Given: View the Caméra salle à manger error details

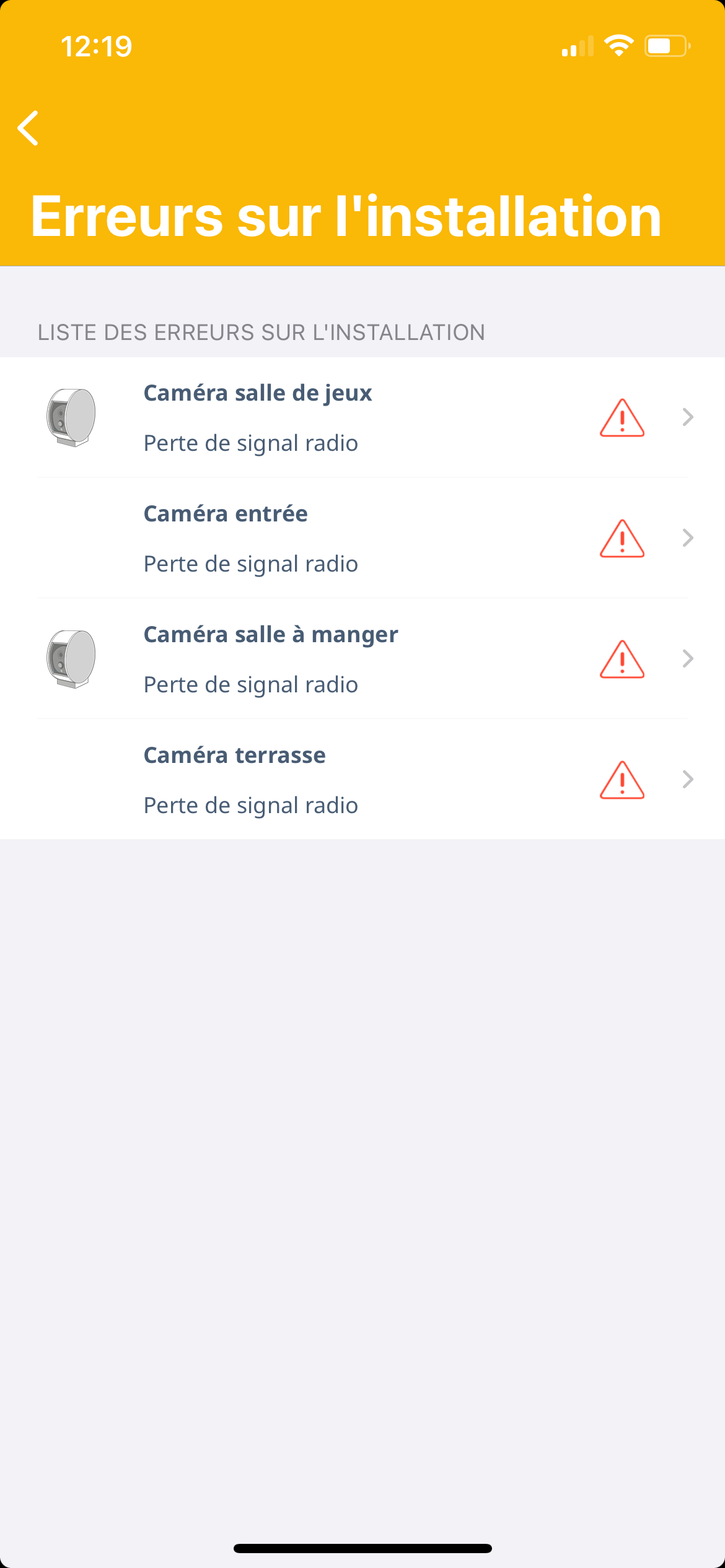Looking at the screenshot, I should pos(362,659).
